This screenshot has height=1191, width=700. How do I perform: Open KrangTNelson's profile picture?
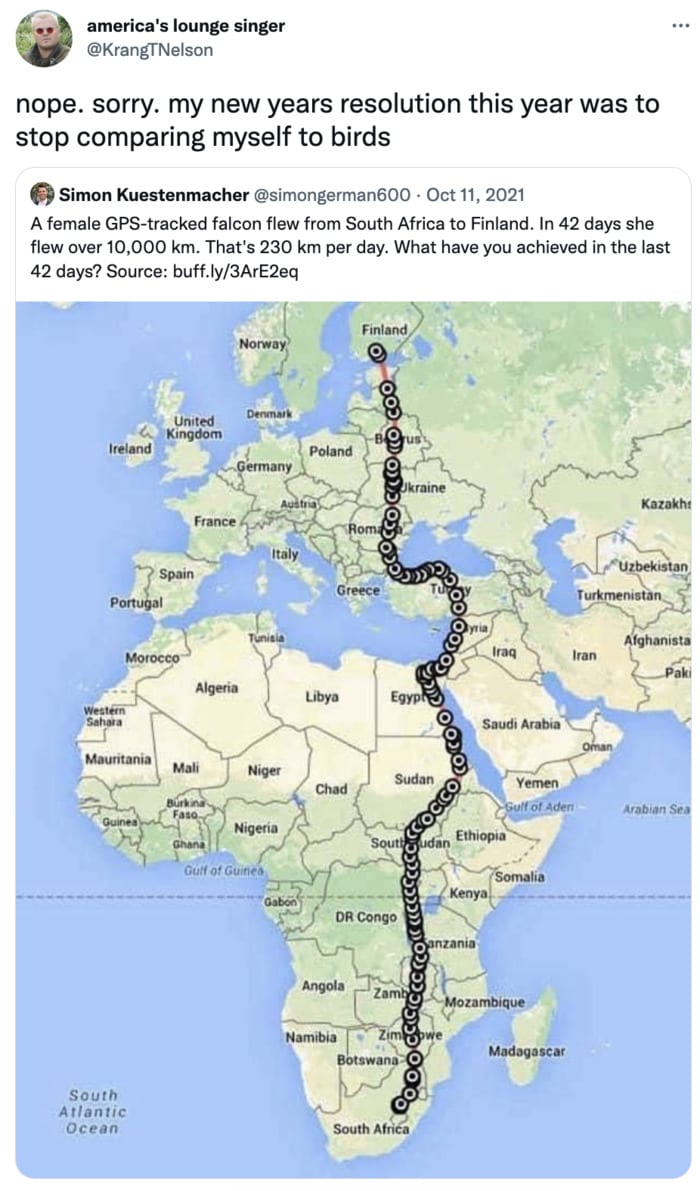coord(43,37)
